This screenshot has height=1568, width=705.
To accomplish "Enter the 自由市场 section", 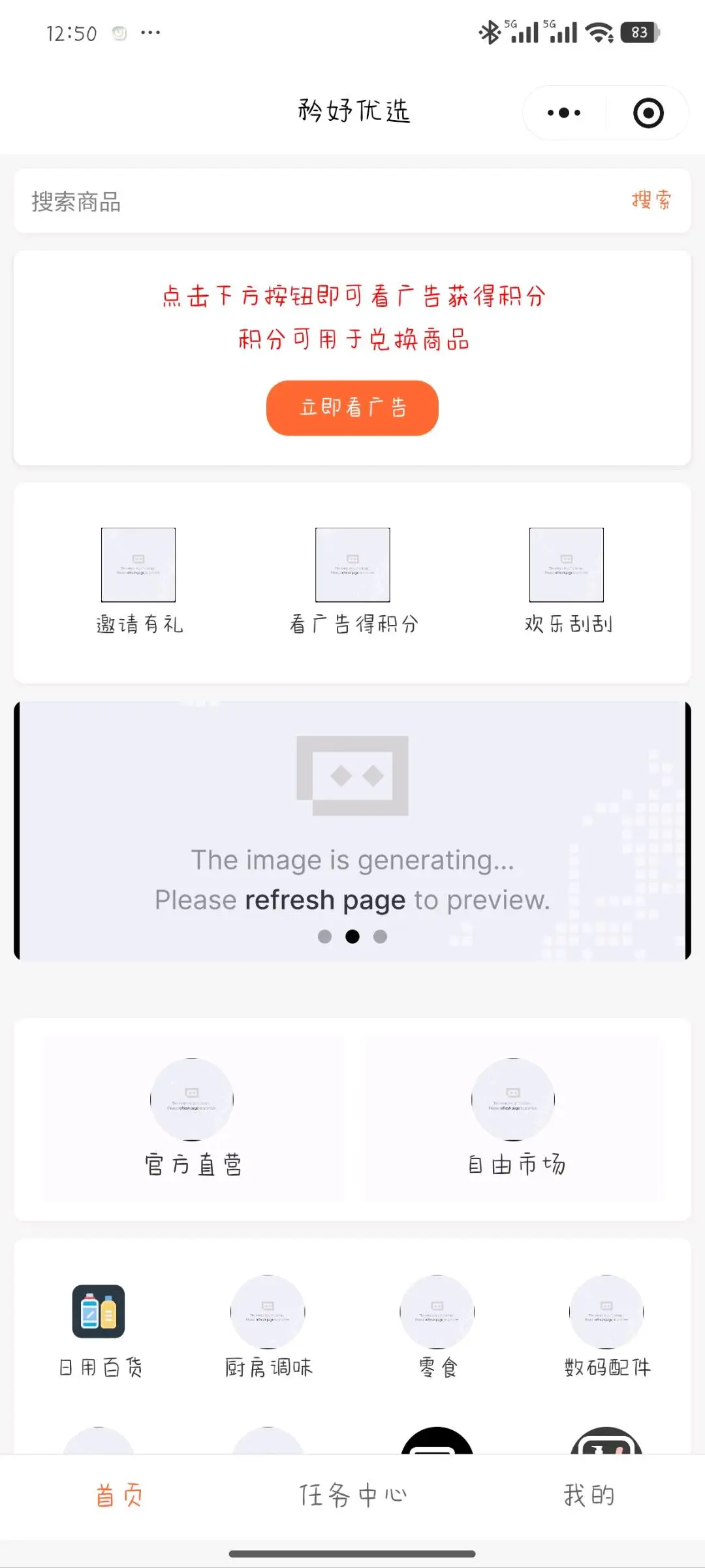I will (514, 1117).
